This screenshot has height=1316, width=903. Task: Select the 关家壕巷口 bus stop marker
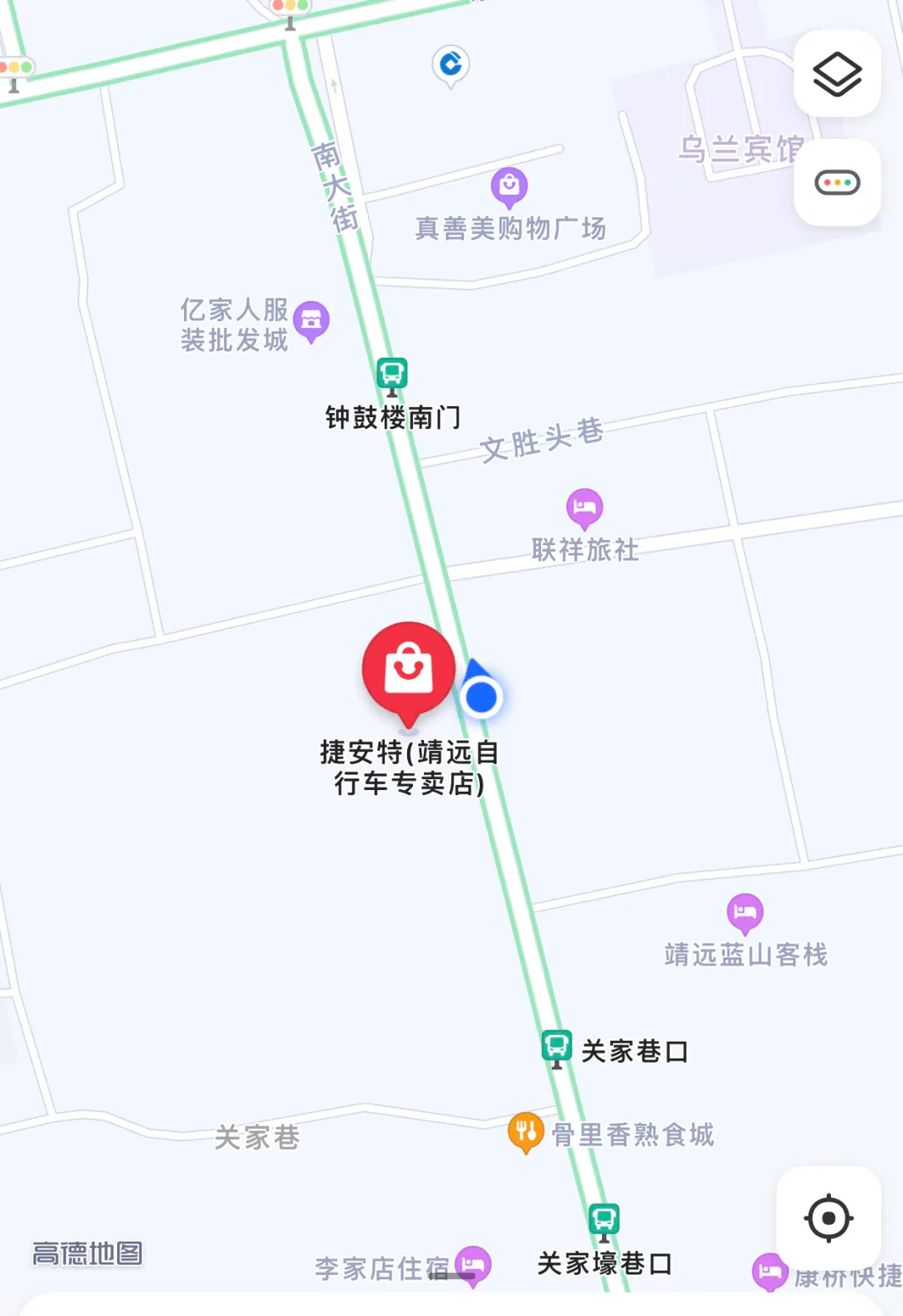click(x=604, y=1220)
